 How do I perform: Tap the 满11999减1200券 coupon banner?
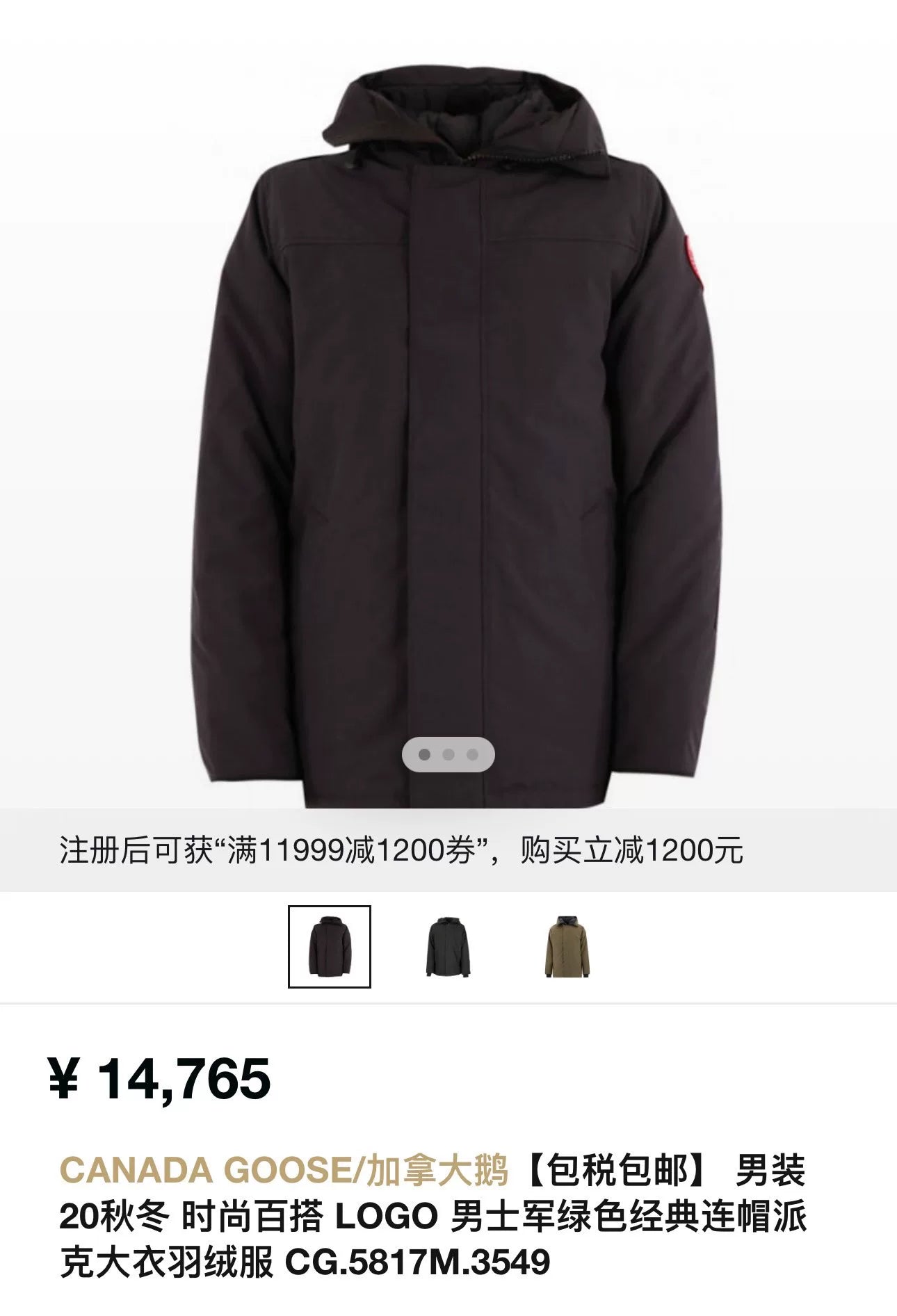pyautogui.click(x=402, y=850)
